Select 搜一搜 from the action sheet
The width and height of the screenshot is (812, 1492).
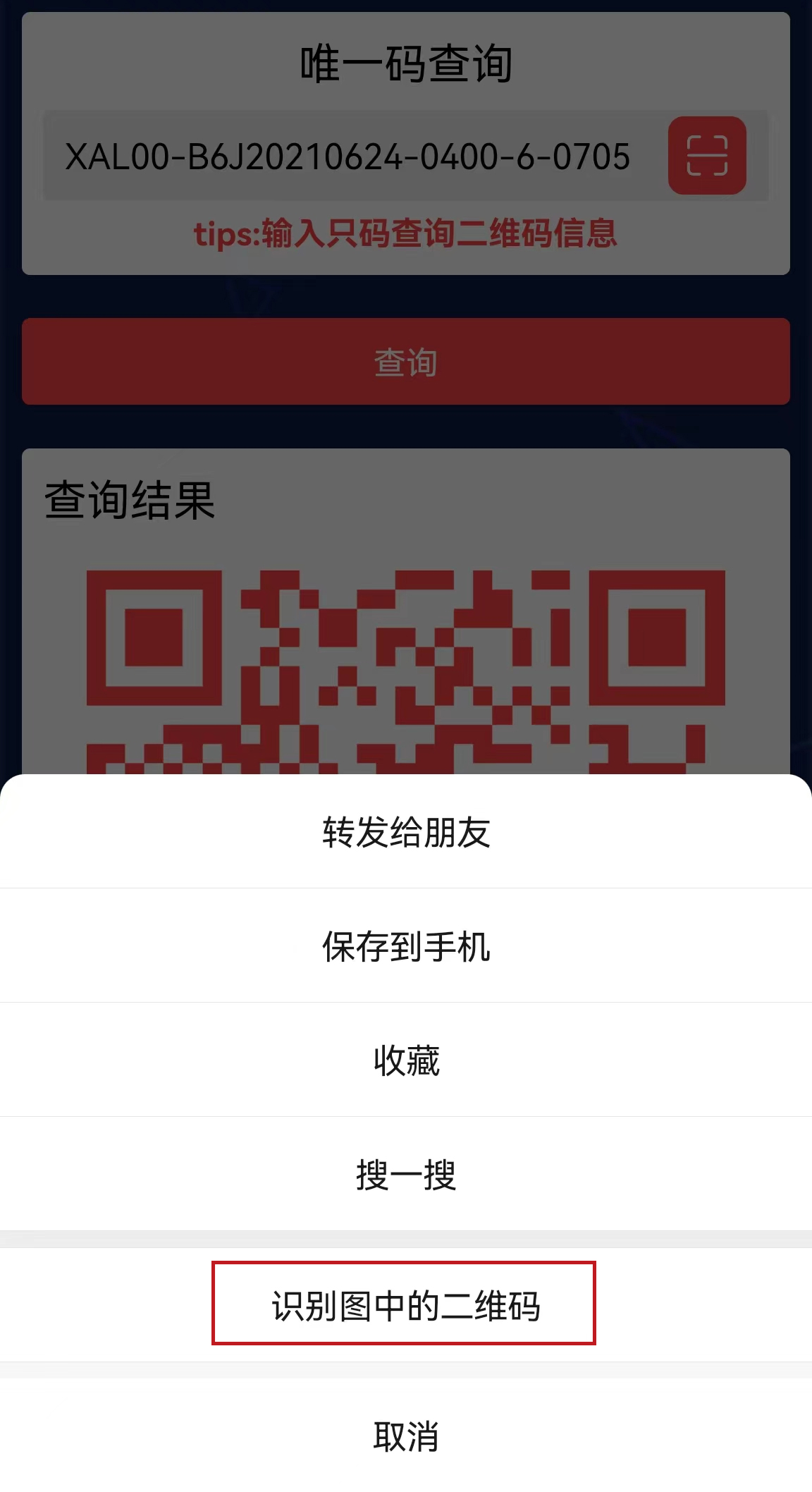(406, 1174)
